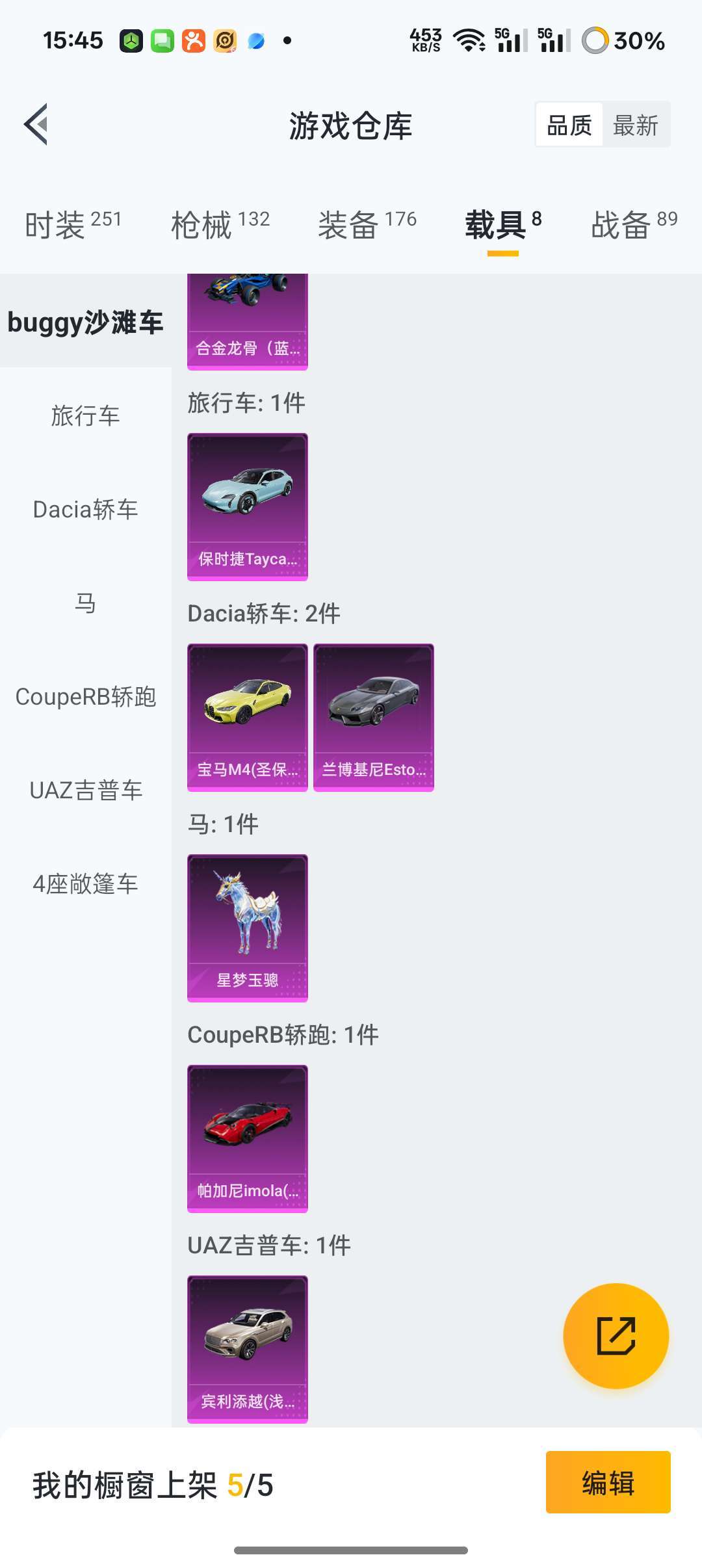Image resolution: width=702 pixels, height=1568 pixels.
Task: Tap the back arrow to exit 游戏仓库
Action: point(37,125)
